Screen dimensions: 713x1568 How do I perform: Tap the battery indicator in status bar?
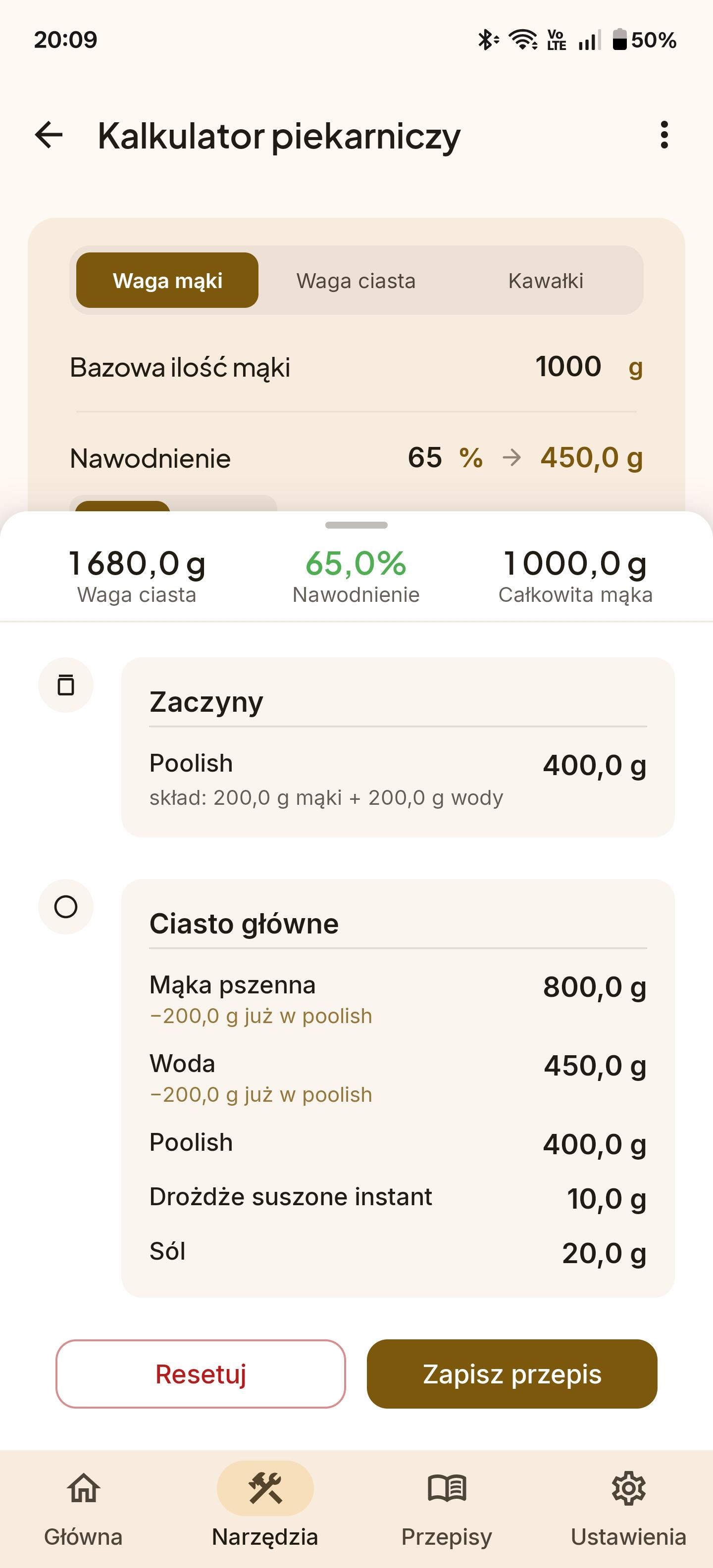[620, 39]
